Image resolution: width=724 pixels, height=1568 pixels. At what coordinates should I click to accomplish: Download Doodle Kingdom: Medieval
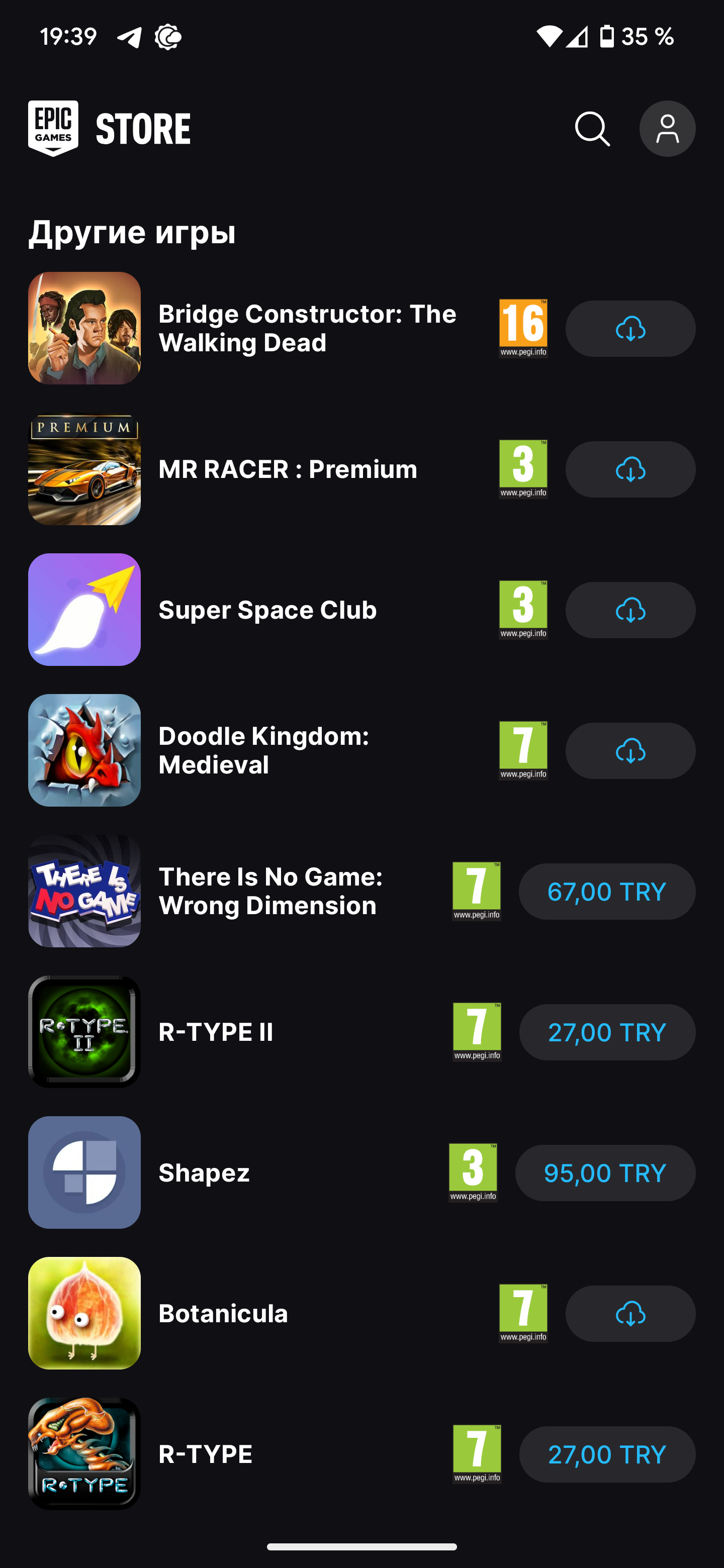pyautogui.click(x=629, y=750)
